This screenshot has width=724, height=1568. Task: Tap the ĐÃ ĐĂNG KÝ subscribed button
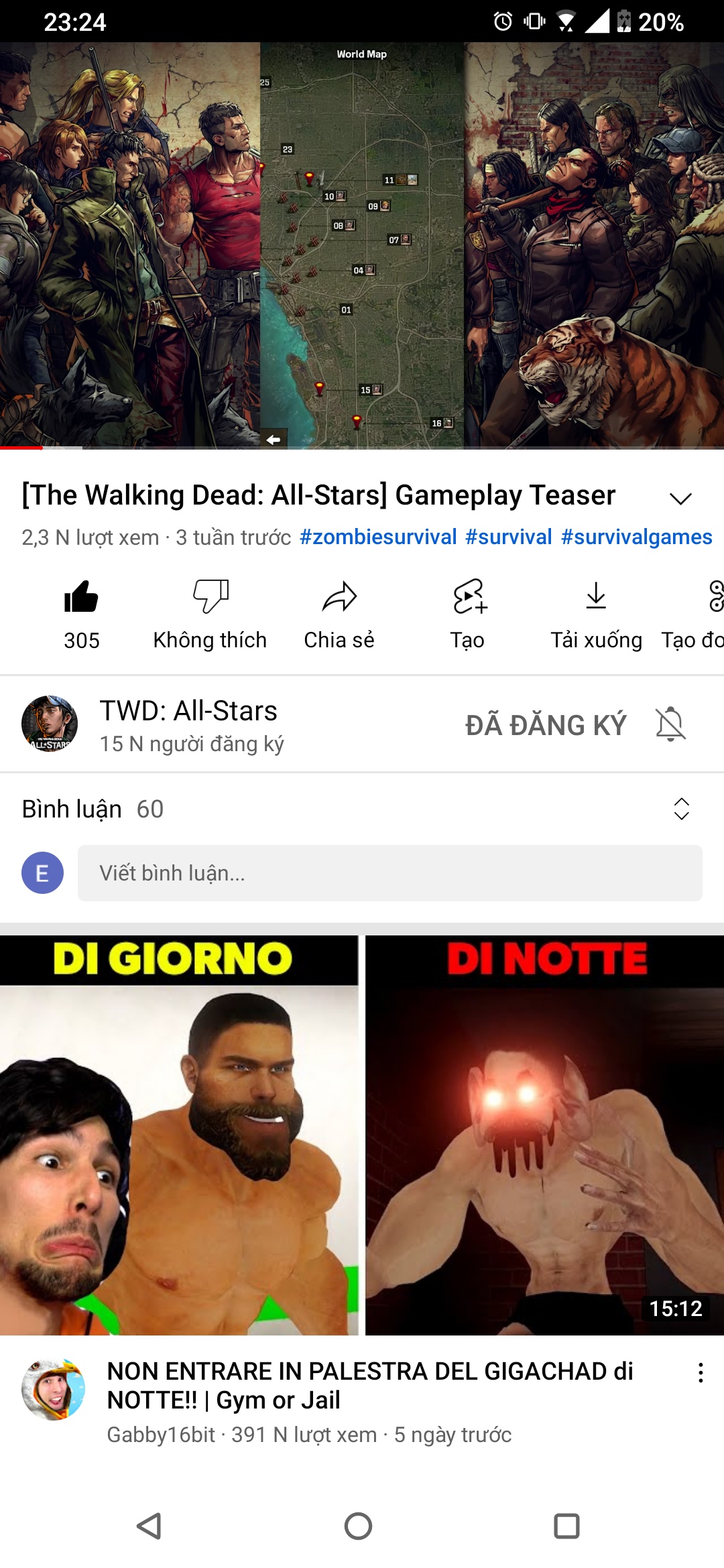point(546,725)
